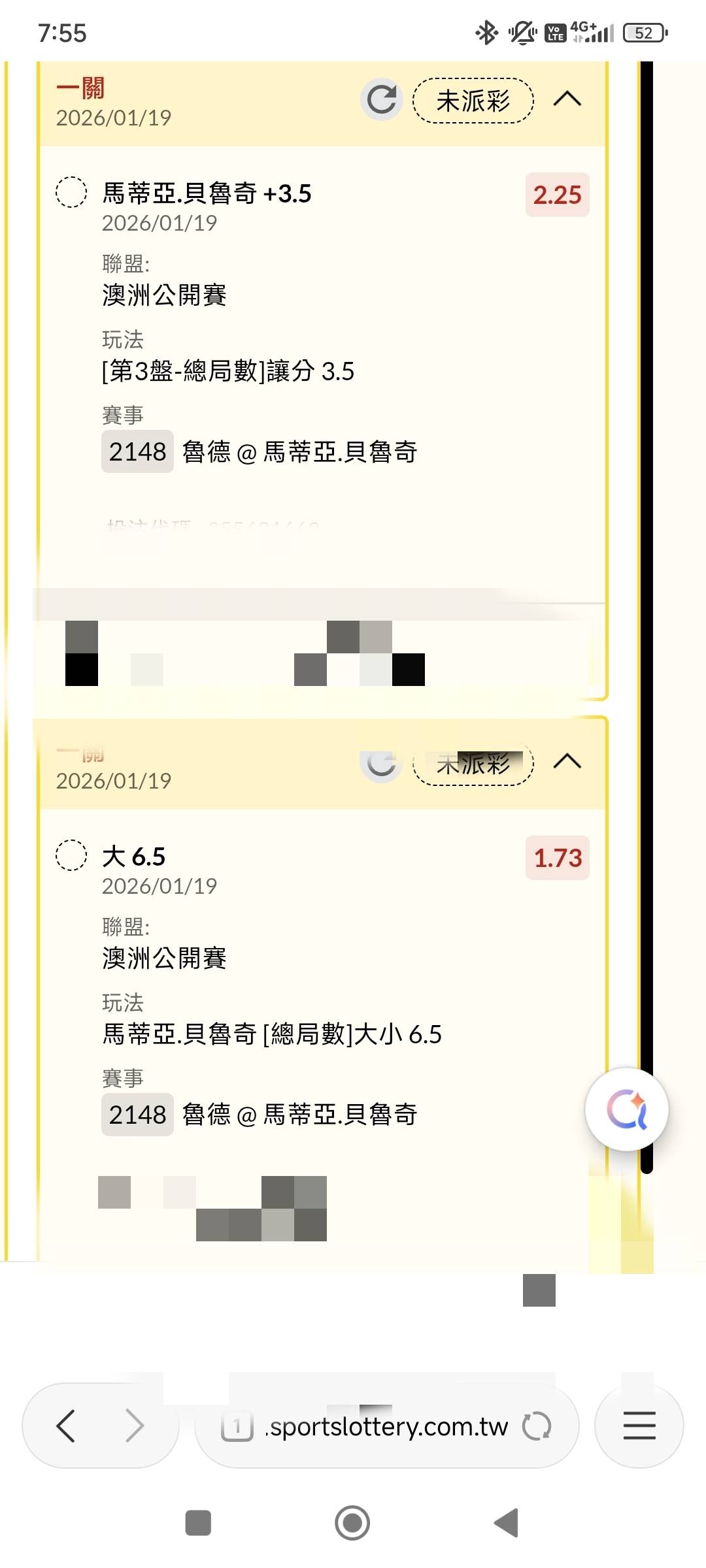Reload the page from address bar

pyautogui.click(x=537, y=1426)
